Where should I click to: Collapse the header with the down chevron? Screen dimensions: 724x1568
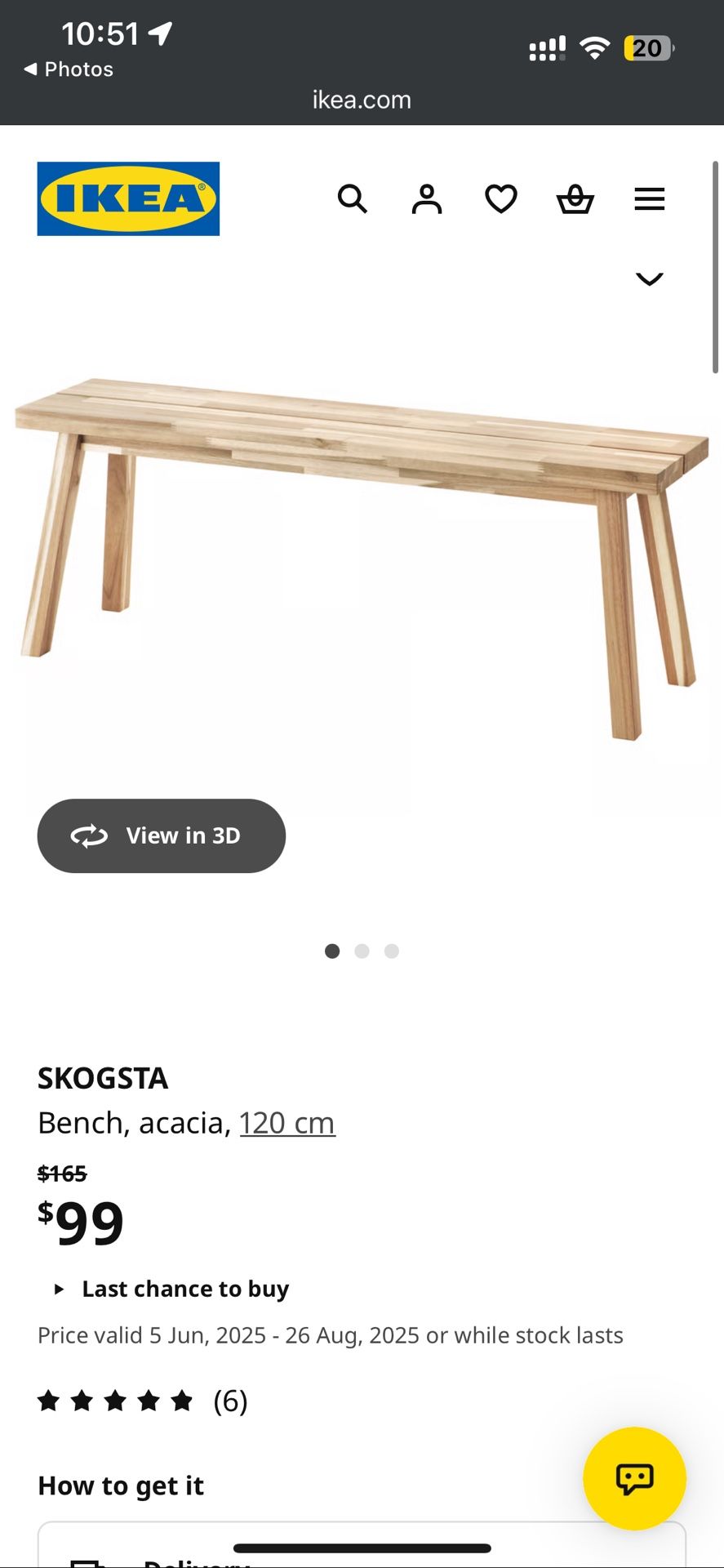649,278
